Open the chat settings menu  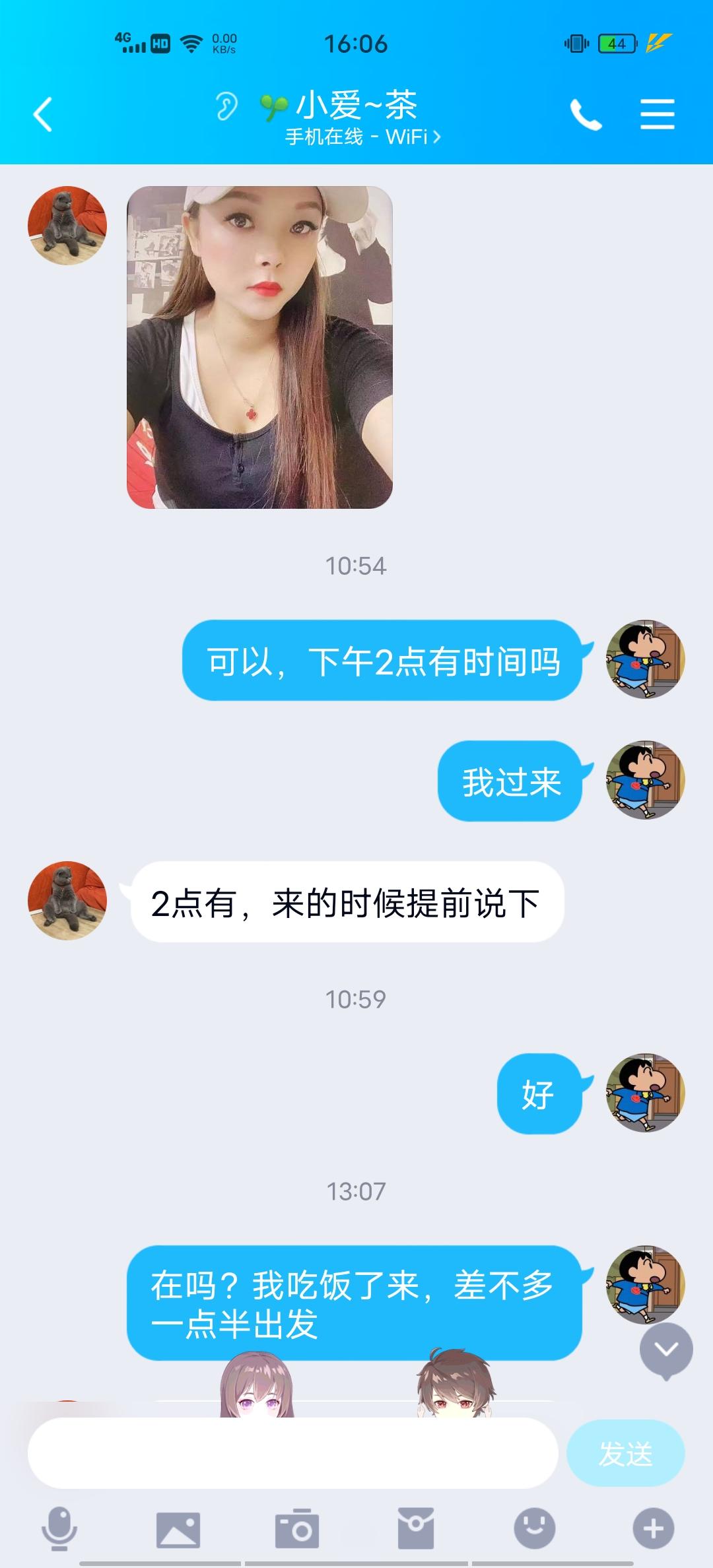pos(657,115)
